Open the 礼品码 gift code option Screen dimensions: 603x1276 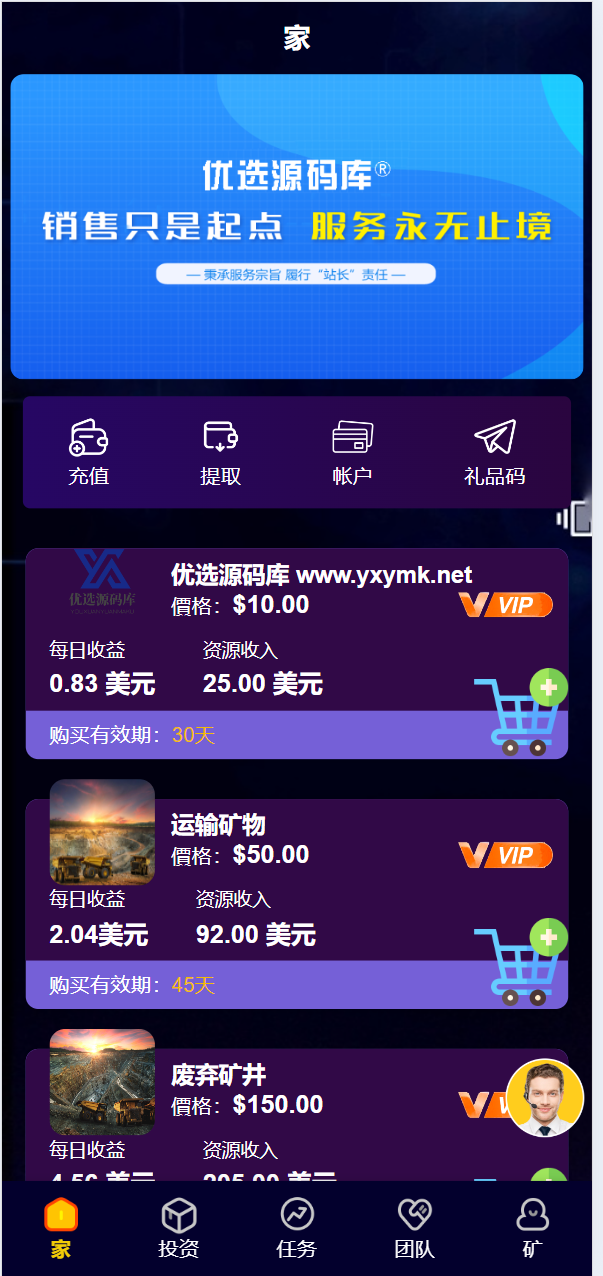coord(494,452)
